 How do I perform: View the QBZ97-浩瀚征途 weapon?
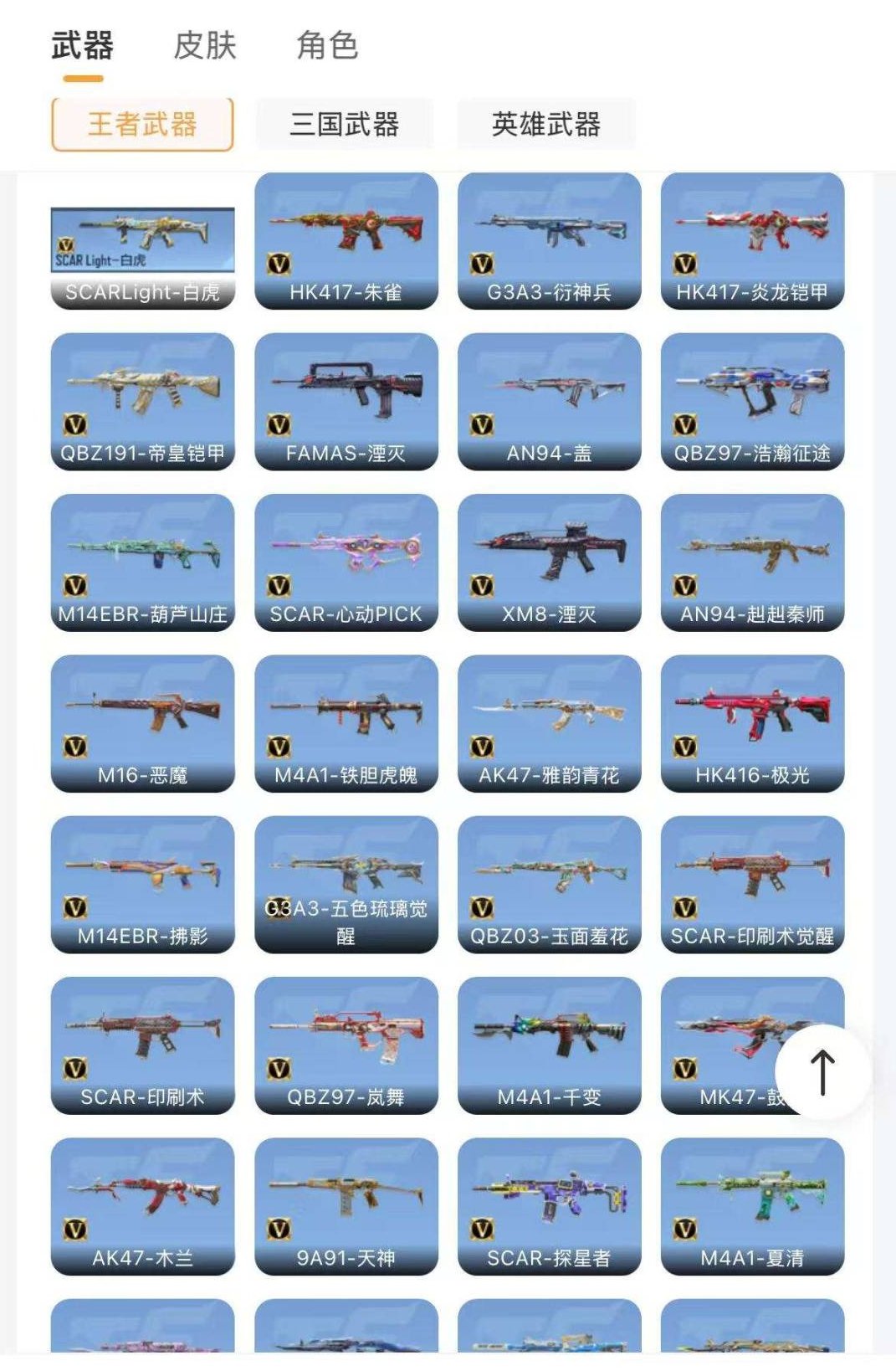coord(752,402)
